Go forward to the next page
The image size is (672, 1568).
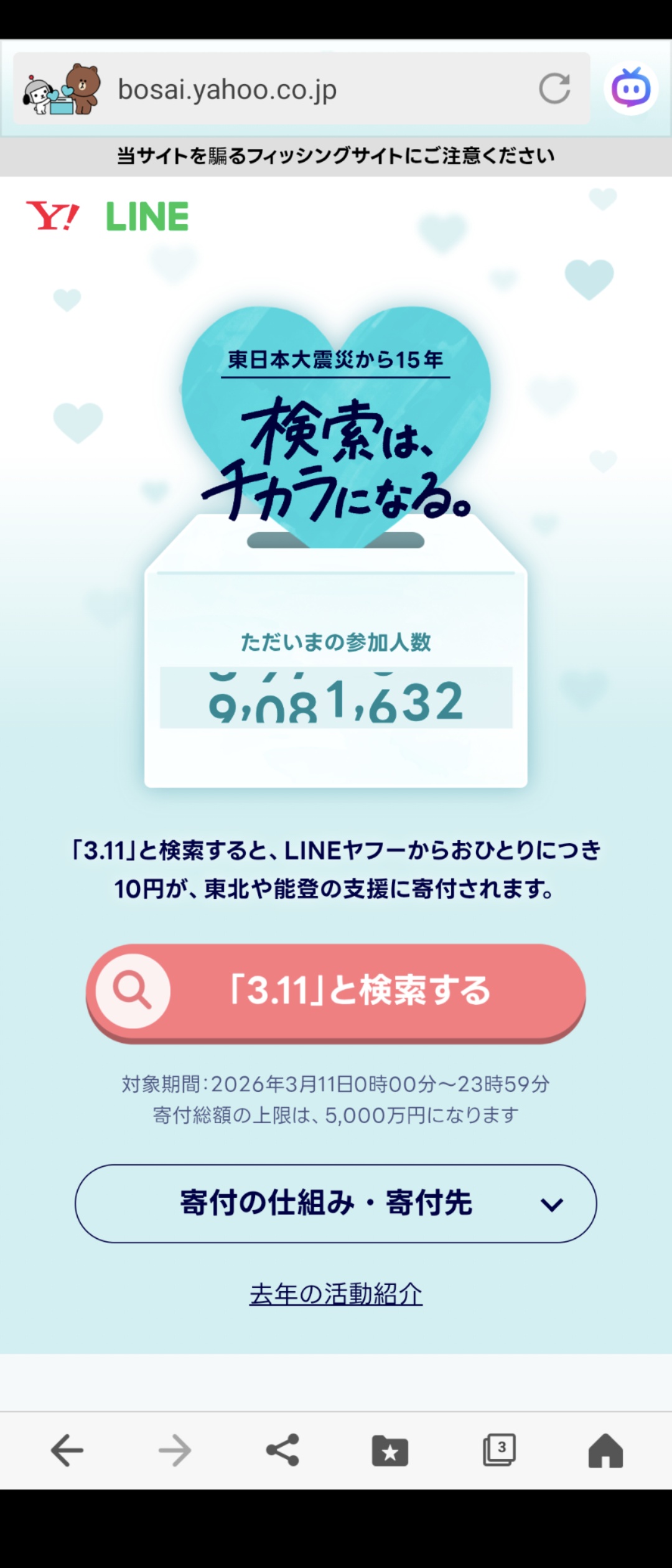click(x=174, y=1450)
